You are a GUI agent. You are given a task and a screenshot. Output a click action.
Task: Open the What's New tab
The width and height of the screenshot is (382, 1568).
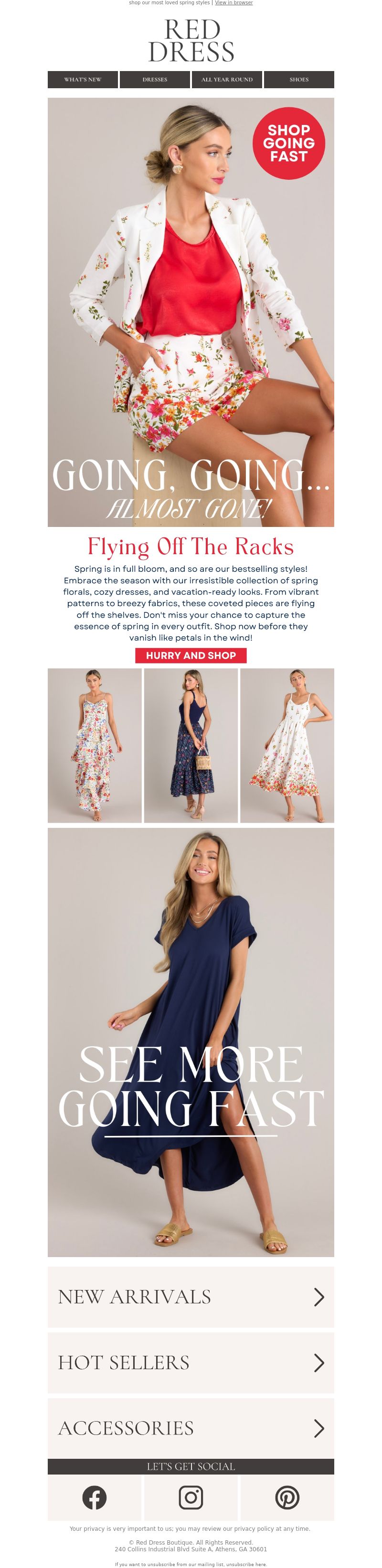point(83,80)
